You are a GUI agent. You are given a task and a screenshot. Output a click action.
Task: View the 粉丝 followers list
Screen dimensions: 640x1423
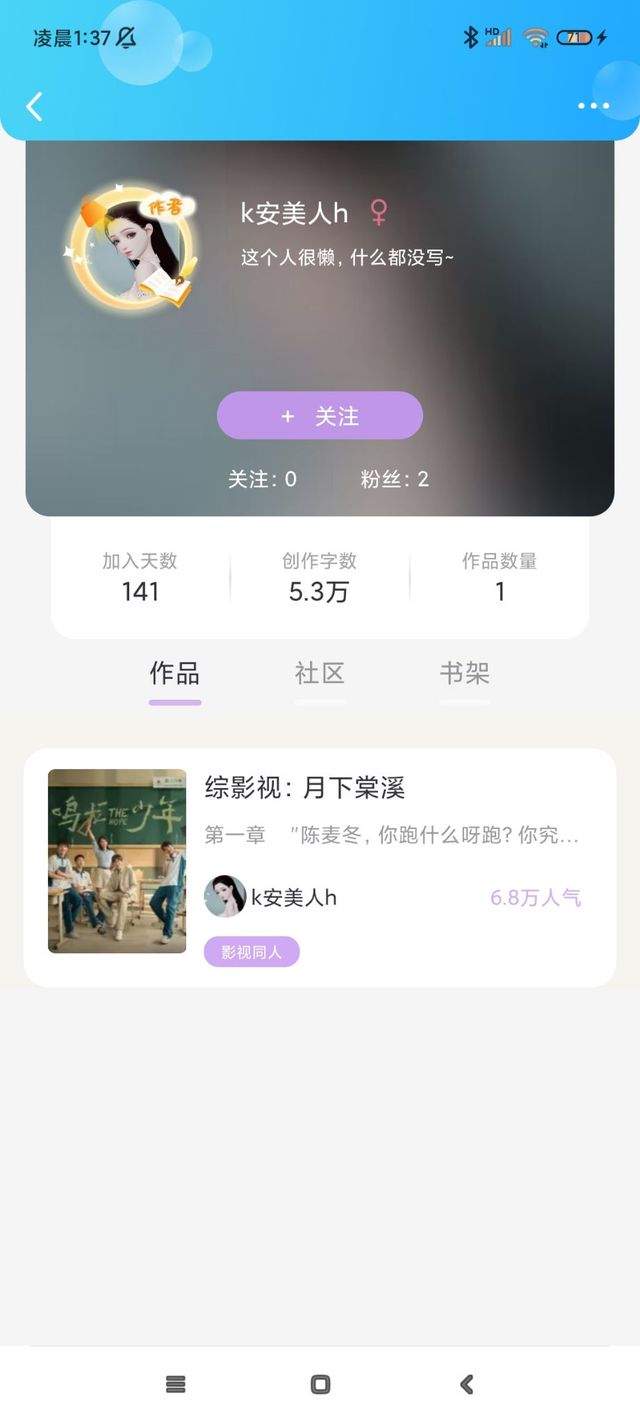click(395, 479)
